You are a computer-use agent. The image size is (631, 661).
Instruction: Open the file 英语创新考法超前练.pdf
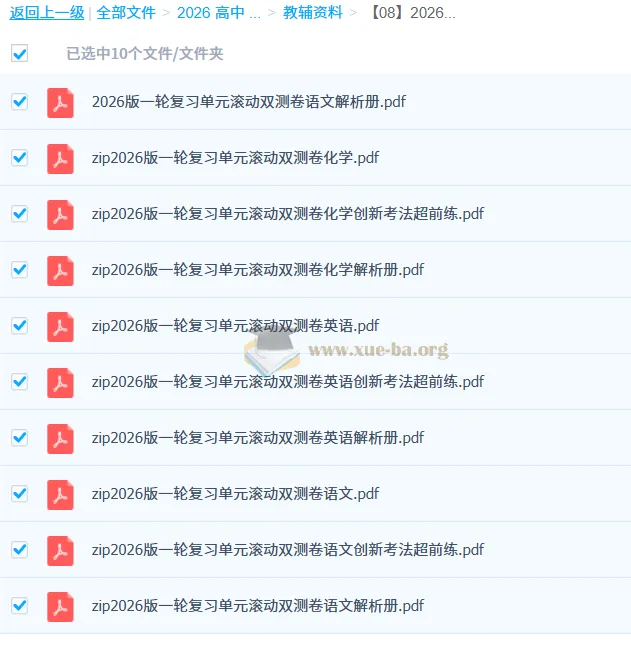pyautogui.click(x=287, y=382)
